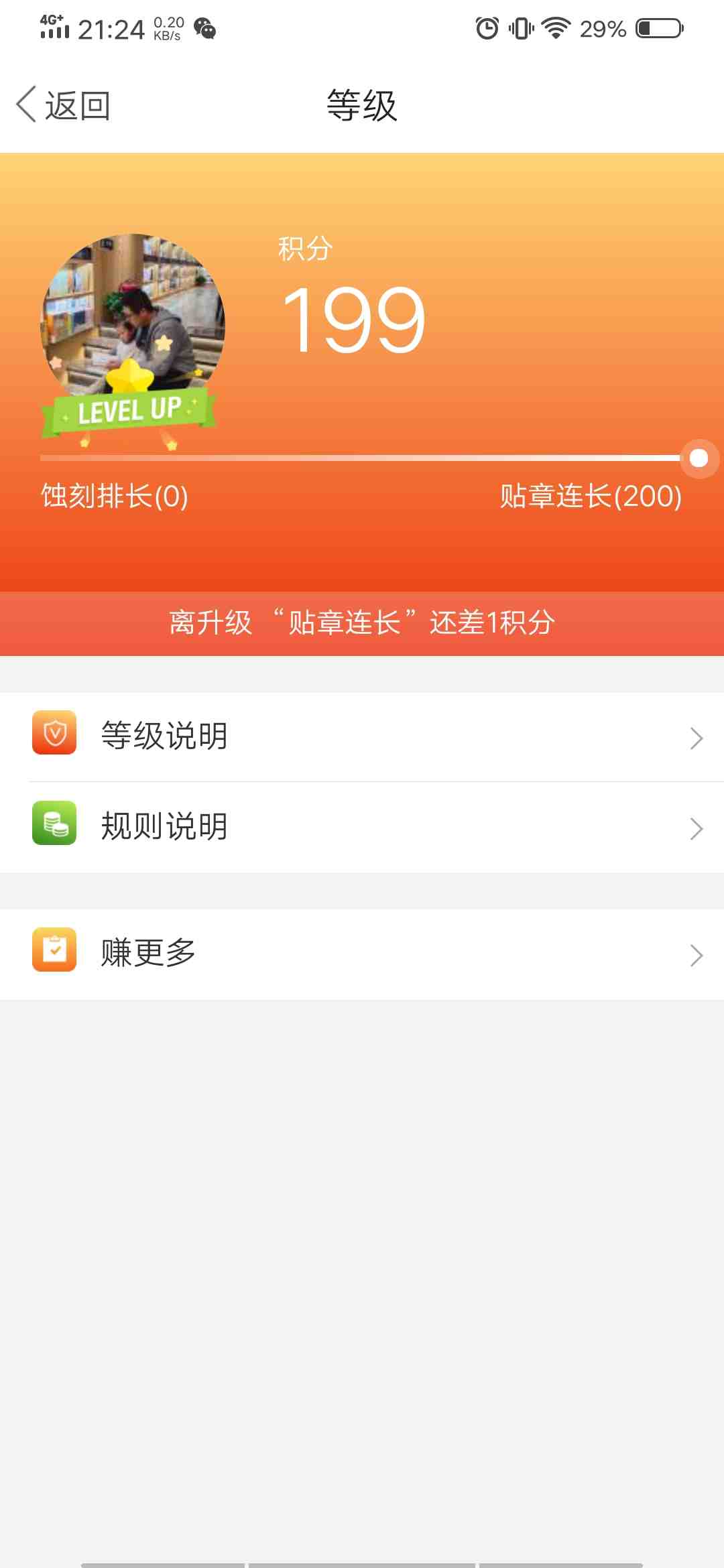The width and height of the screenshot is (724, 1568).
Task: Open the 赚更多 row
Action: [362, 954]
